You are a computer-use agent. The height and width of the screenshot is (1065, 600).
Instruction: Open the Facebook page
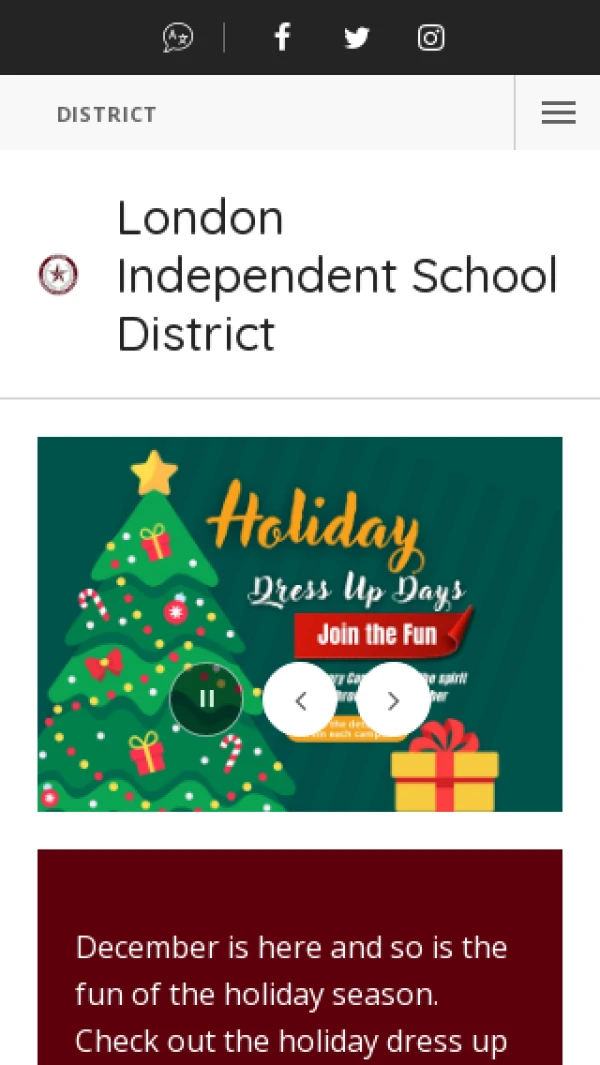pyautogui.click(x=282, y=38)
